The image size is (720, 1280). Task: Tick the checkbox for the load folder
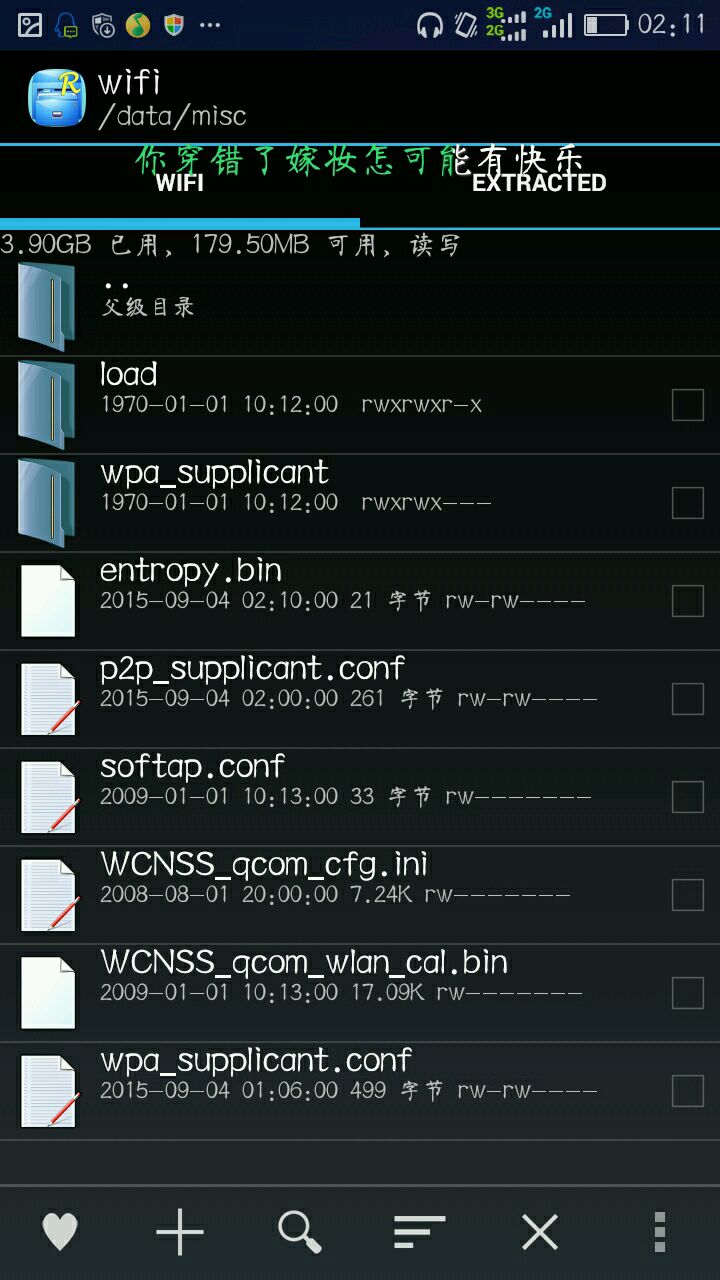coord(688,405)
